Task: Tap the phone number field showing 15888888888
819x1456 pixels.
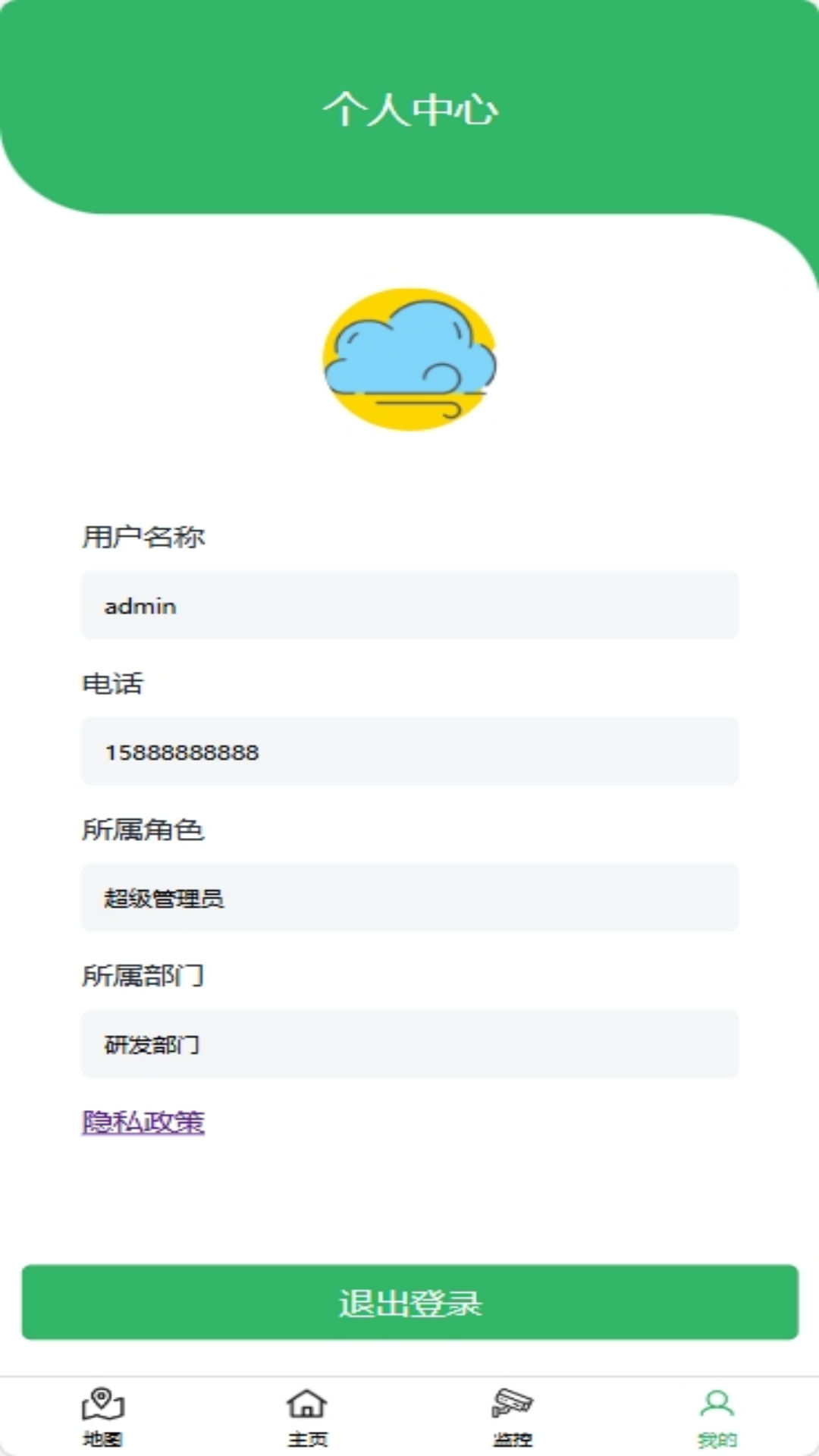Action: (409, 752)
